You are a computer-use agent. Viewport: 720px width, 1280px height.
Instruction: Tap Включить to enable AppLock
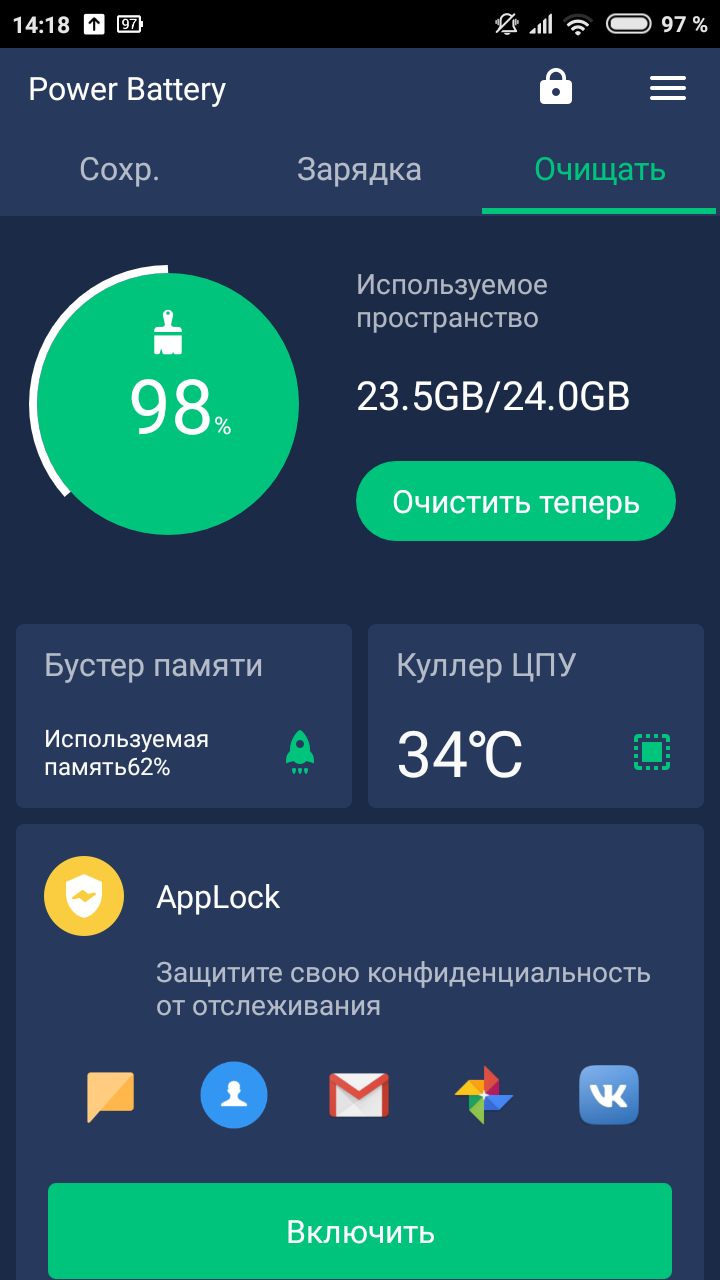pos(360,1231)
